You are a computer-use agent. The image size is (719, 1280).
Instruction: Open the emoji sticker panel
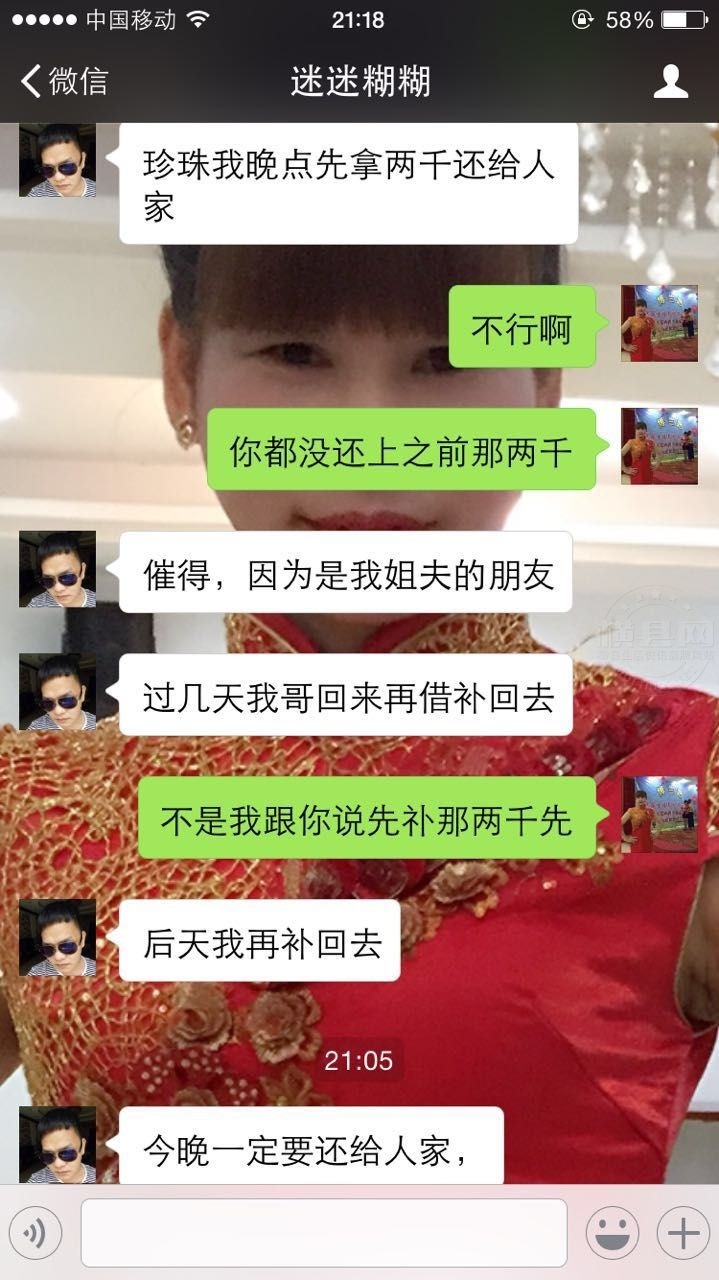coord(612,1233)
